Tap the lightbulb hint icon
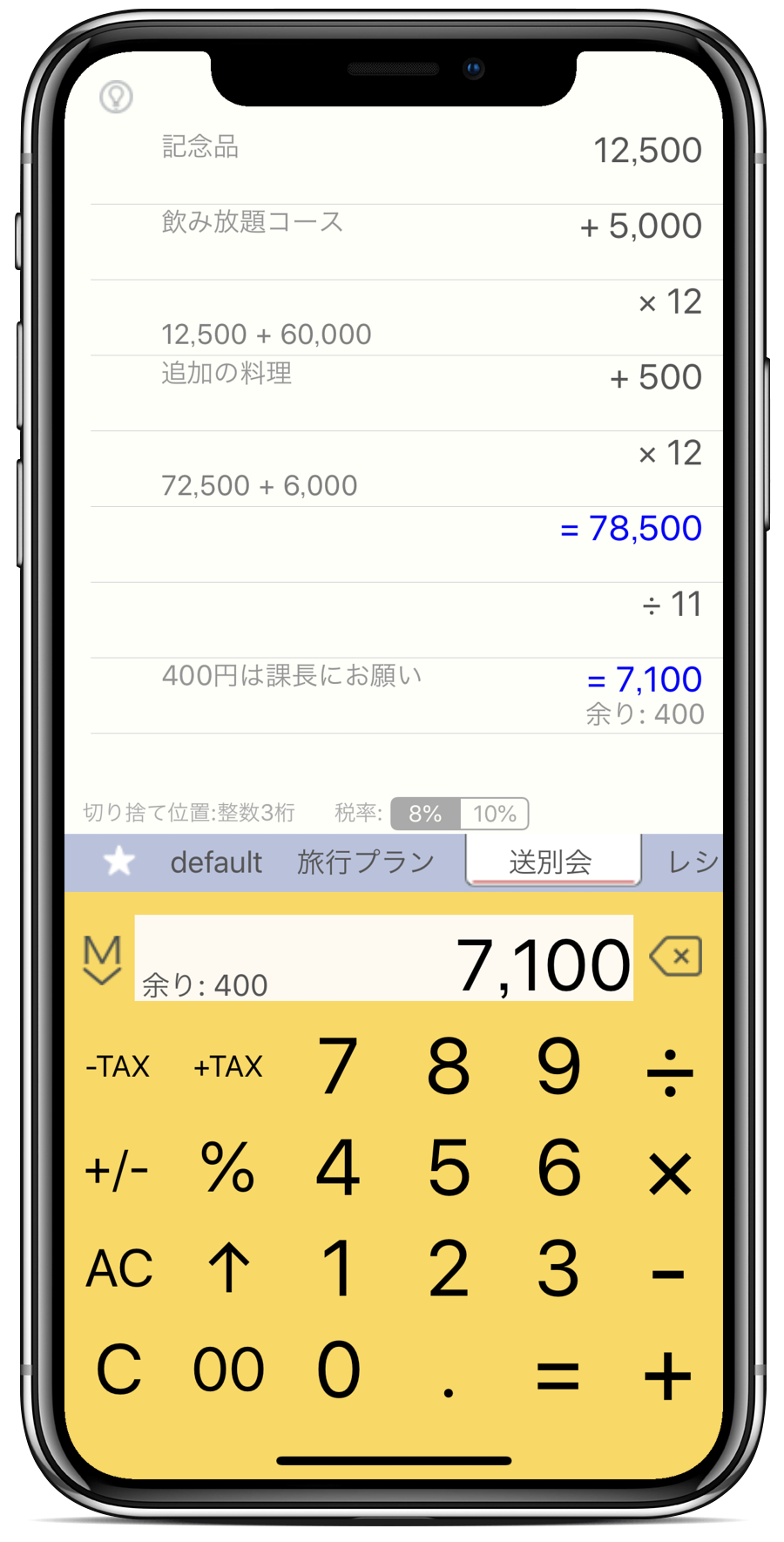This screenshot has width=784, height=1542. click(x=116, y=97)
